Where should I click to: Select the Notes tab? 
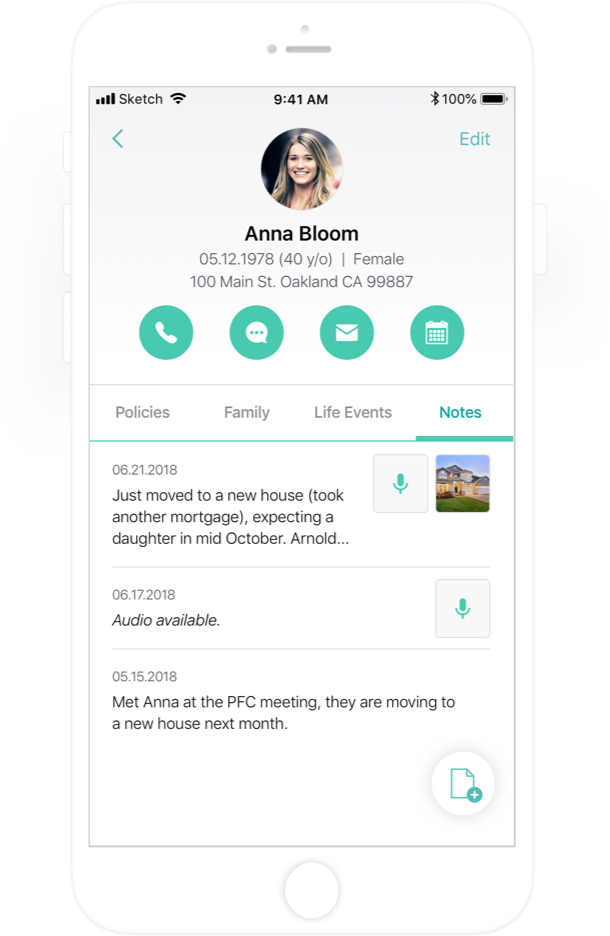[x=460, y=412]
